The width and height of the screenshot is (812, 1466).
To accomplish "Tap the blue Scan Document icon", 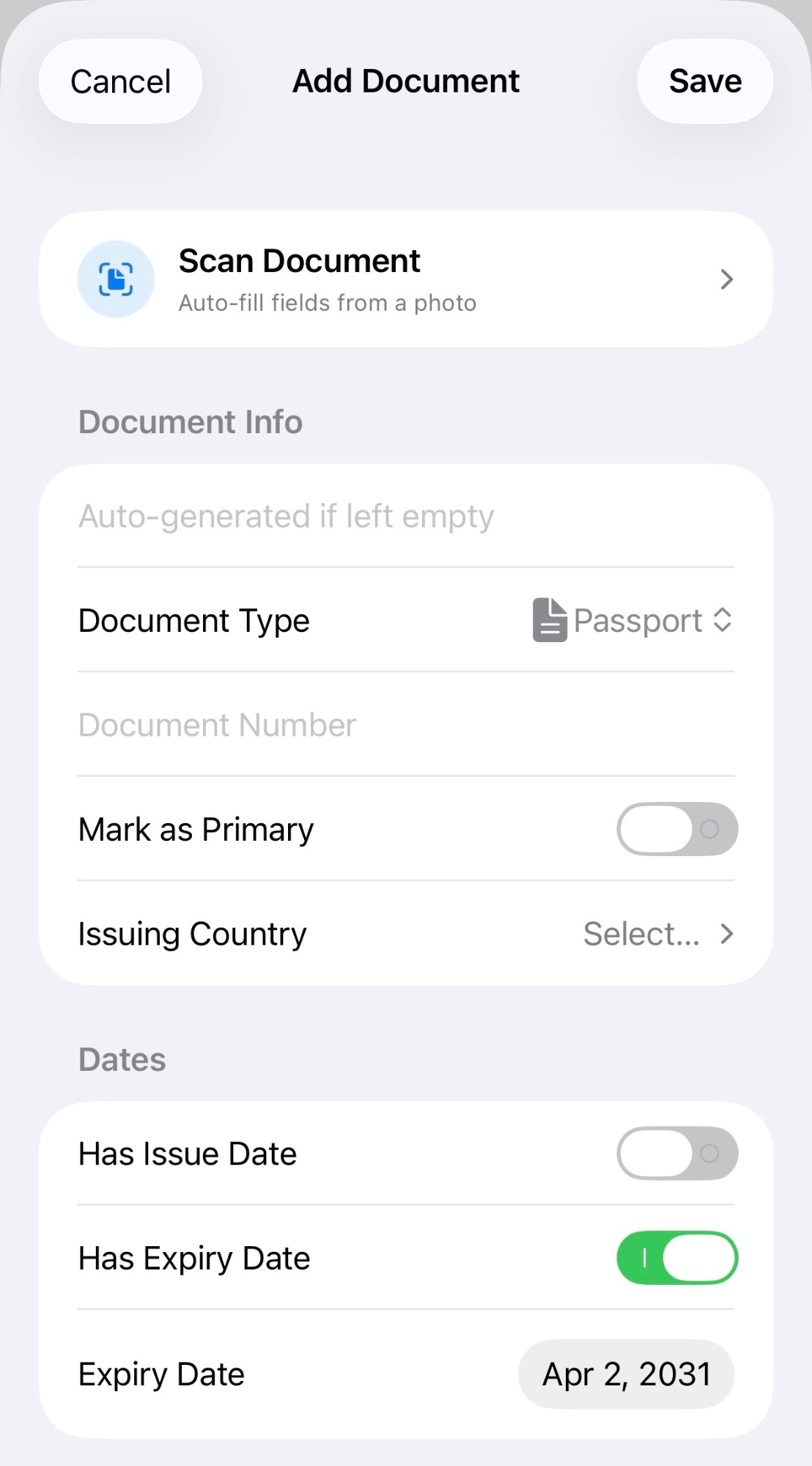I will 116,279.
